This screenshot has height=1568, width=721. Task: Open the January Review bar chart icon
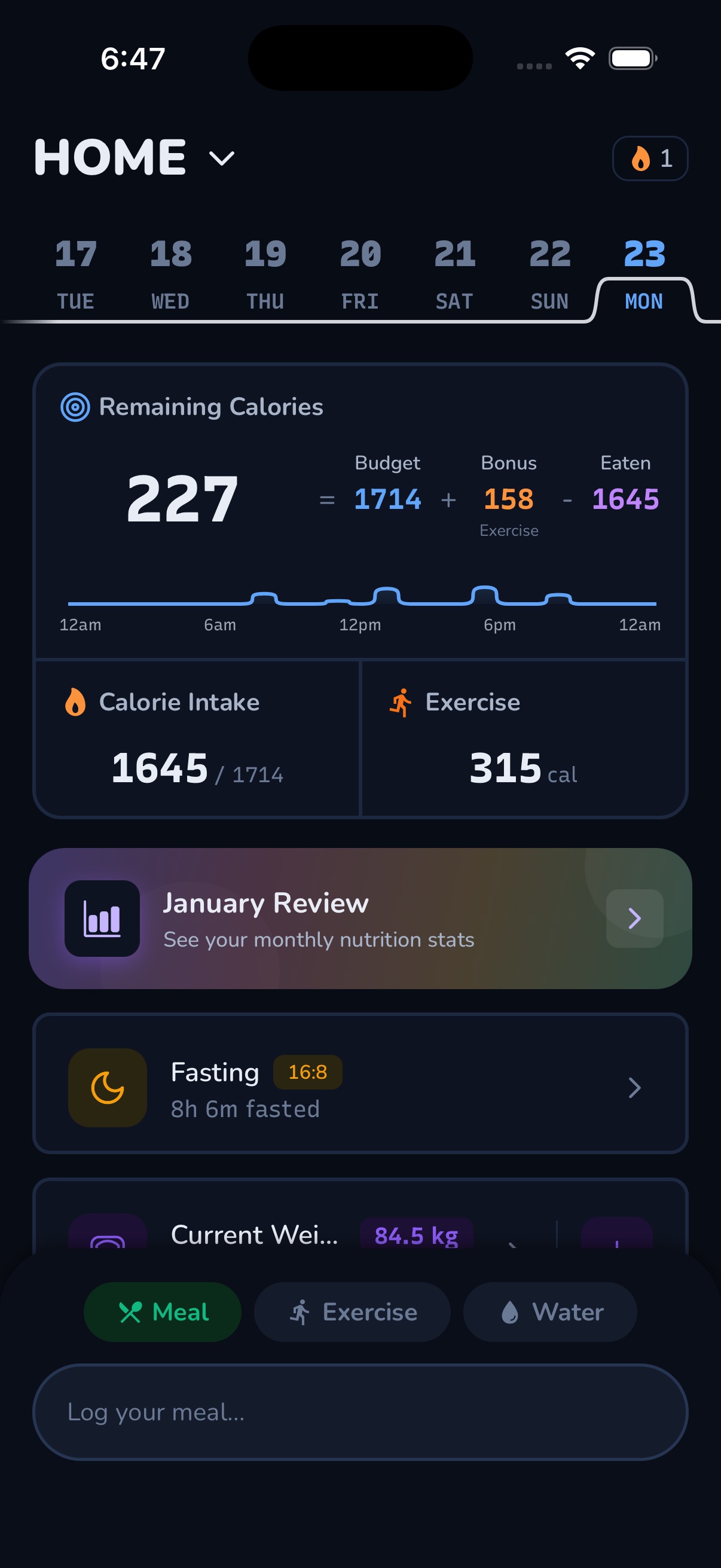(x=103, y=918)
